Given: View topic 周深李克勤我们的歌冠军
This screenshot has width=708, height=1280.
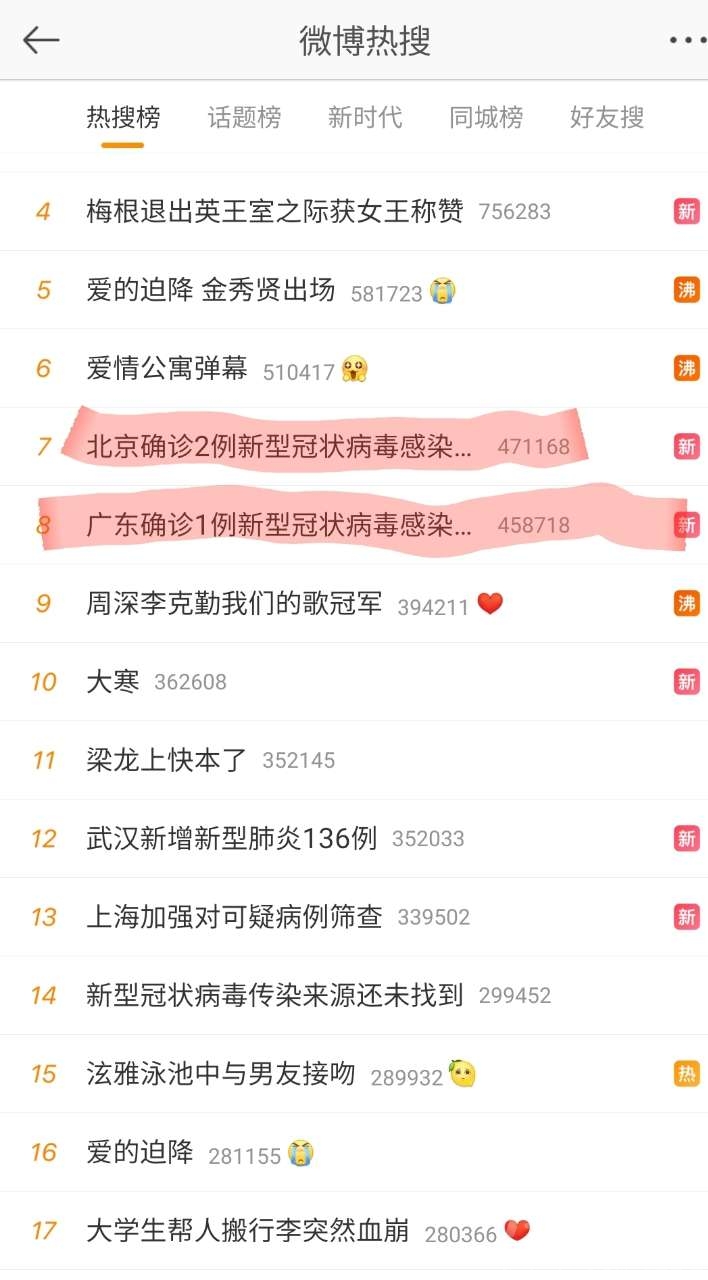Looking at the screenshot, I should [234, 604].
